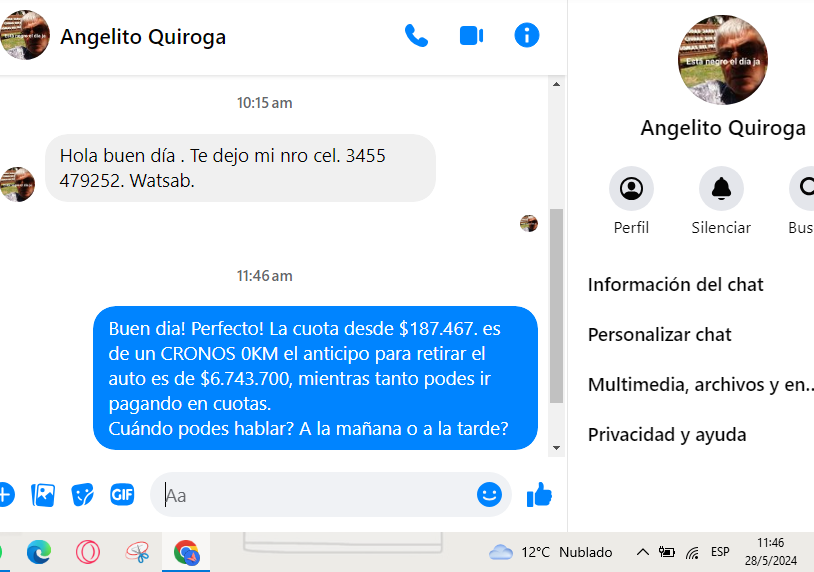Mute the chat with Silenciar bell
Image resolution: width=814 pixels, height=572 pixels.
pos(721,188)
